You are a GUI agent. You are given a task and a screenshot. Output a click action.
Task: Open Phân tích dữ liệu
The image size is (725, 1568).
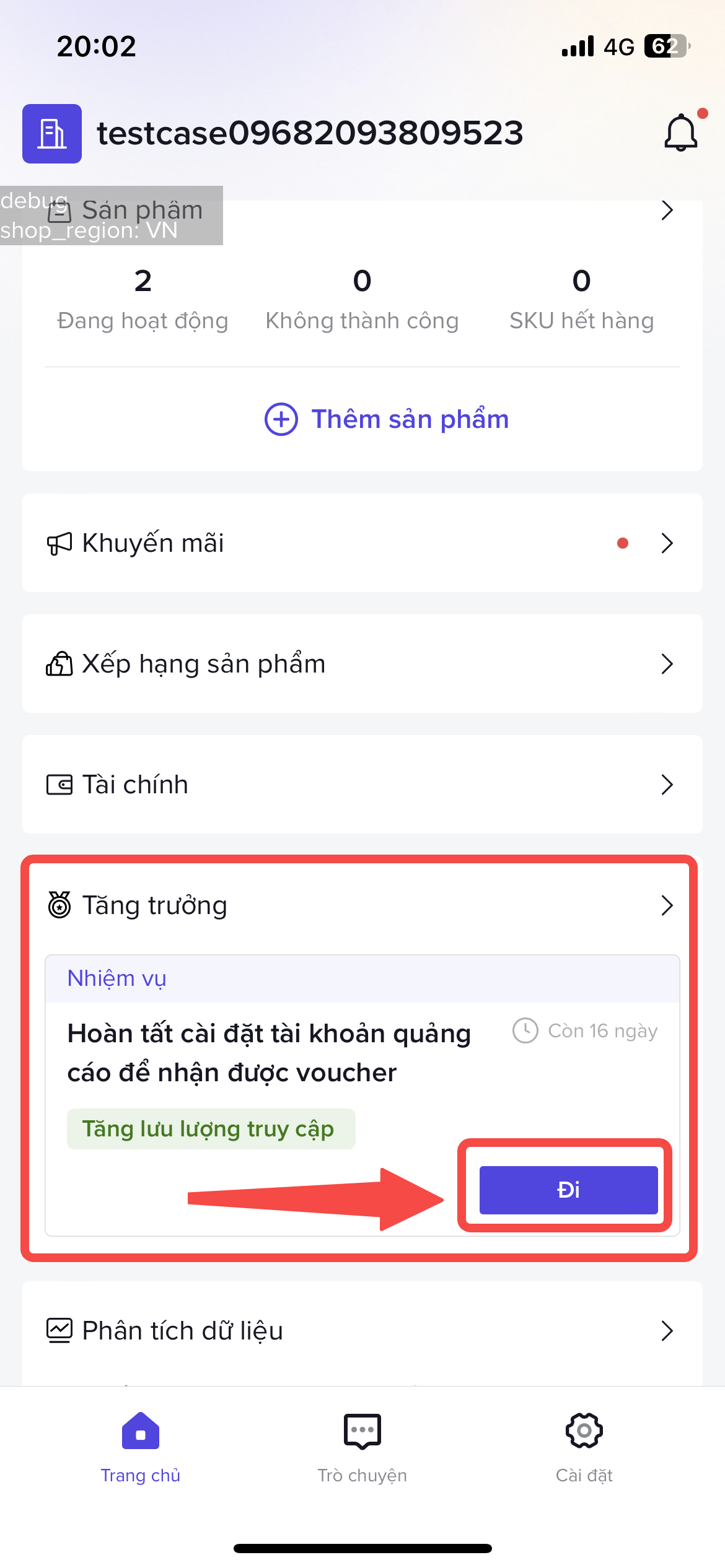pyautogui.click(x=362, y=1331)
